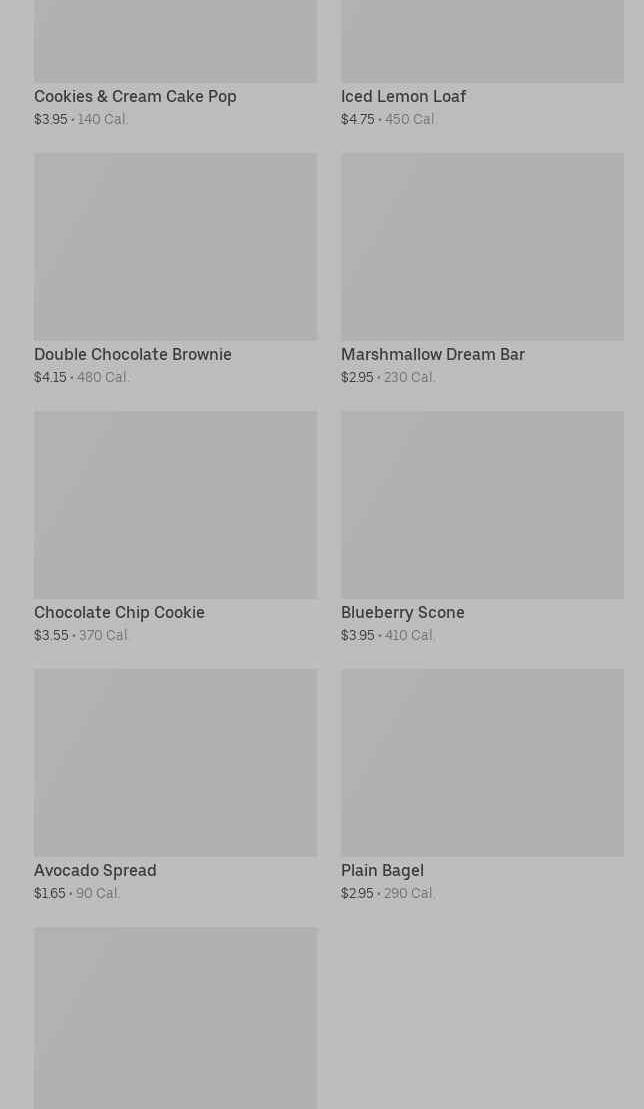Viewport: 644px width, 1109px height.
Task: Select the Iced Lemon Loaf item
Action: click(482, 64)
